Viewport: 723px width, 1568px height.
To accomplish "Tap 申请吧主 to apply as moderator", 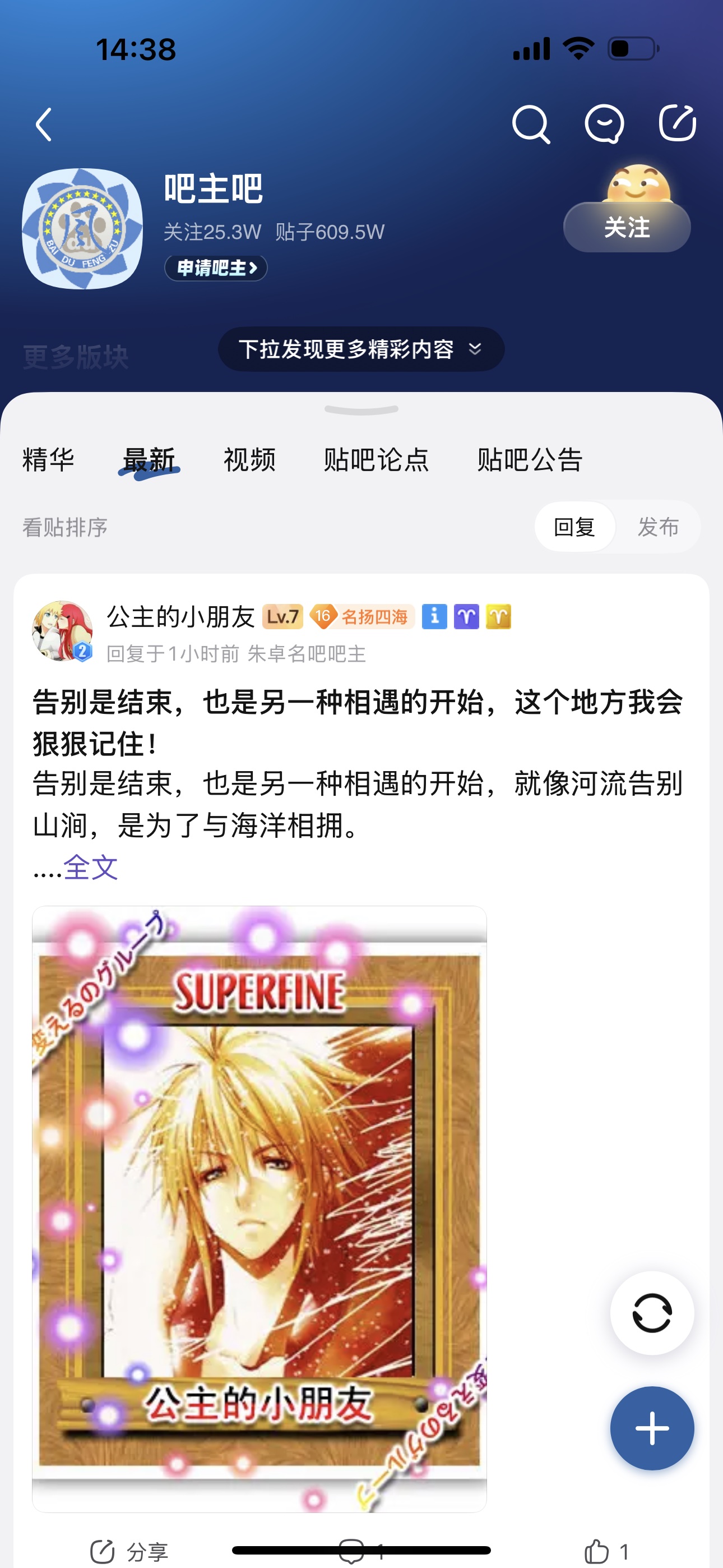I will click(x=216, y=268).
